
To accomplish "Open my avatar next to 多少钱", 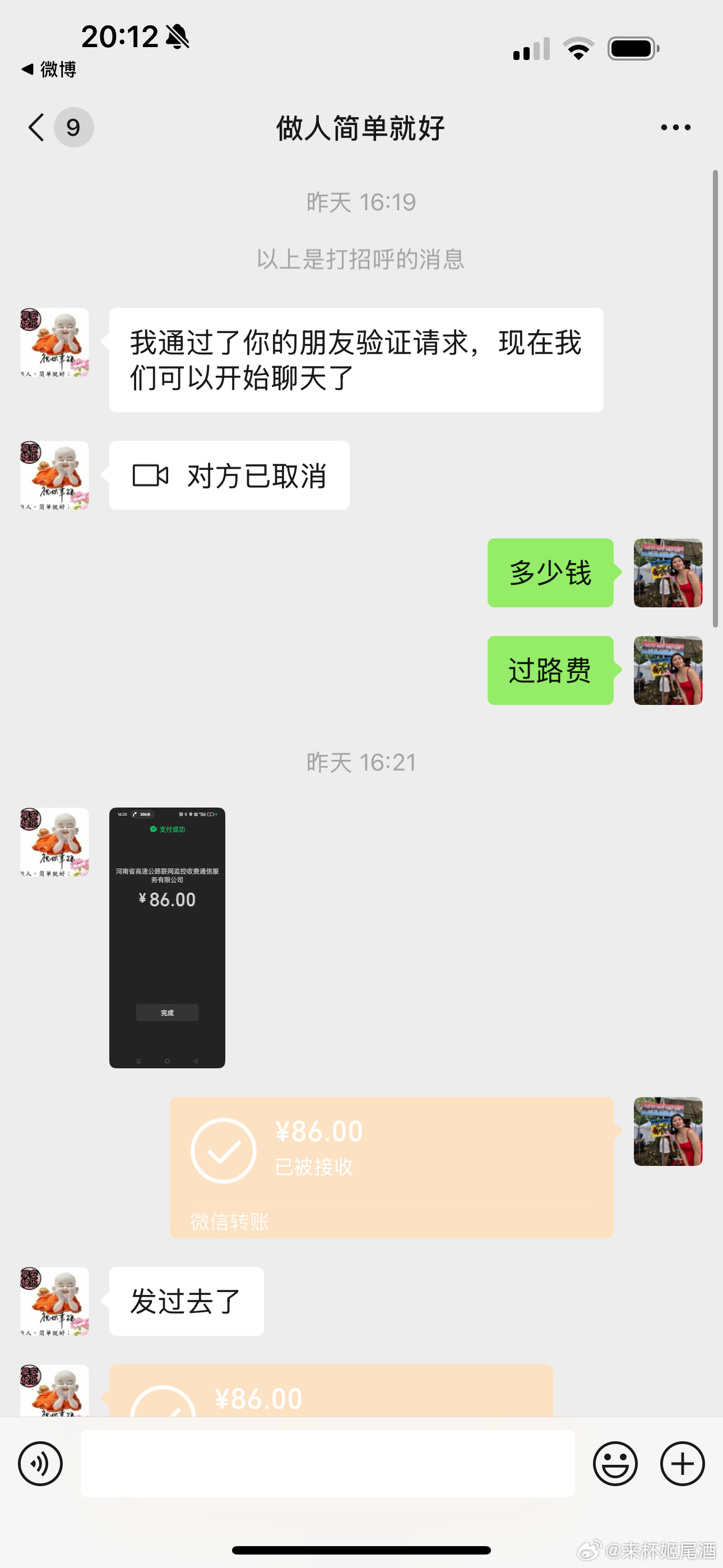I will [668, 573].
